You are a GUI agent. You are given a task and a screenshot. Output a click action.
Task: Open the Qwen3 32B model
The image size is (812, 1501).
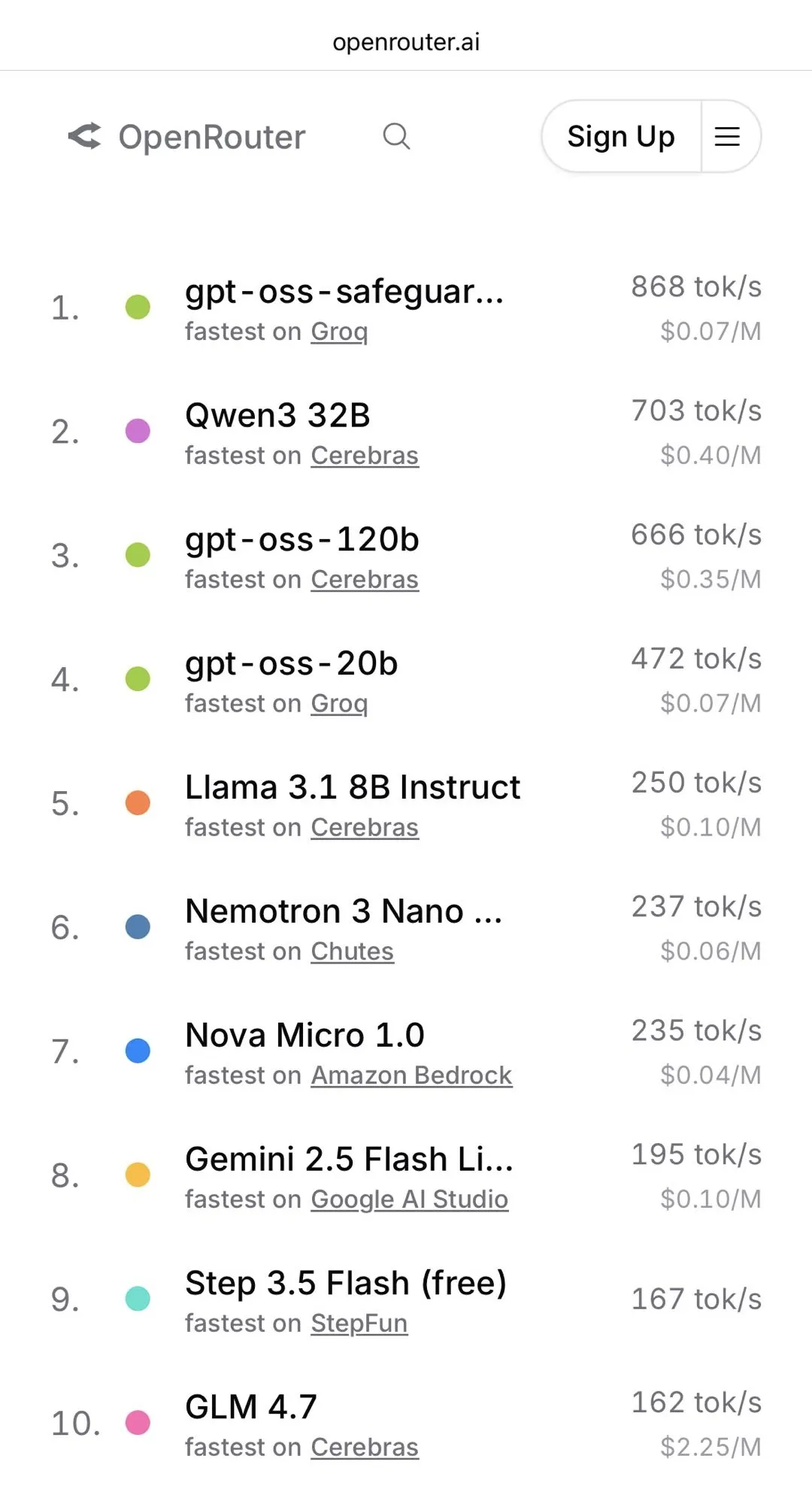click(277, 416)
